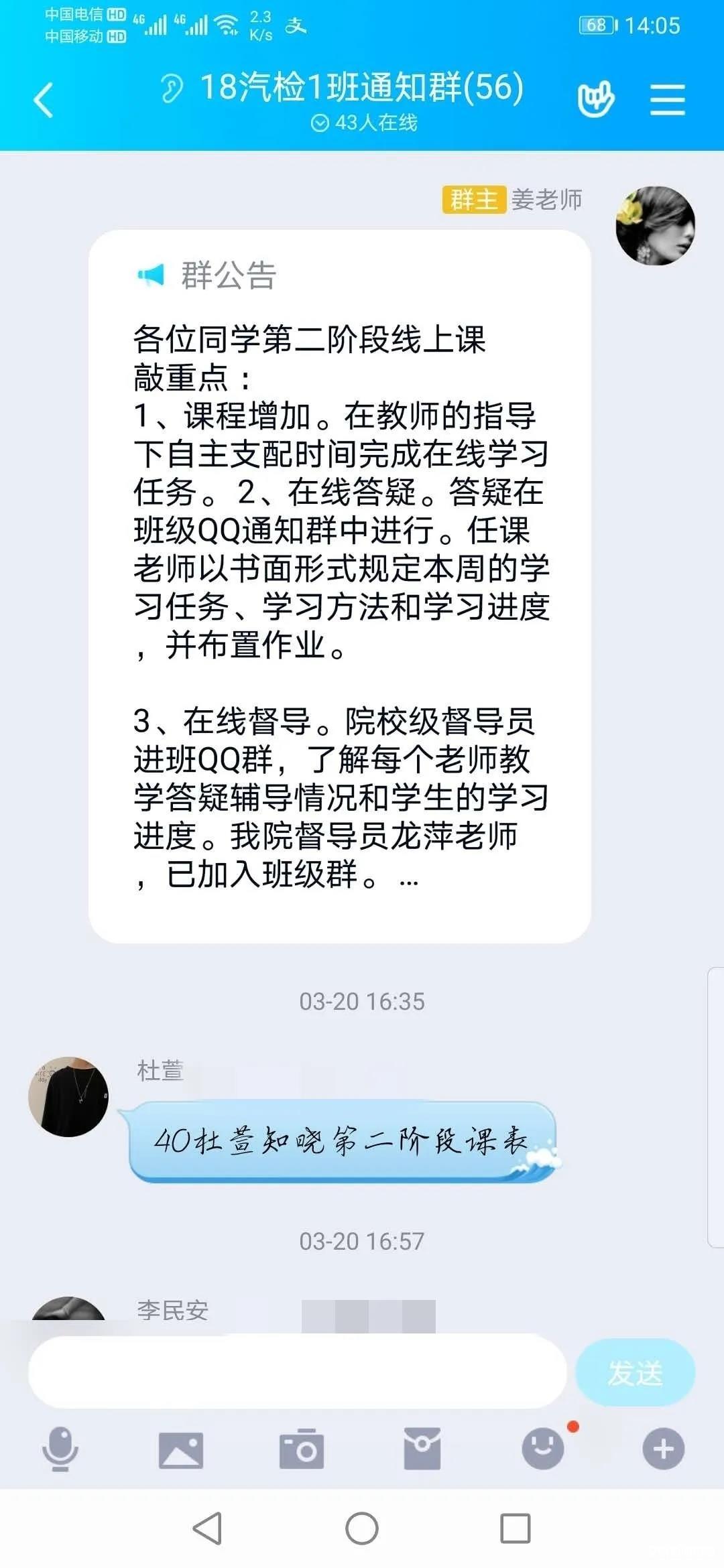Tap 姜老师's profile avatar
Image resolution: width=724 pixels, height=1568 pixels.
(x=655, y=226)
